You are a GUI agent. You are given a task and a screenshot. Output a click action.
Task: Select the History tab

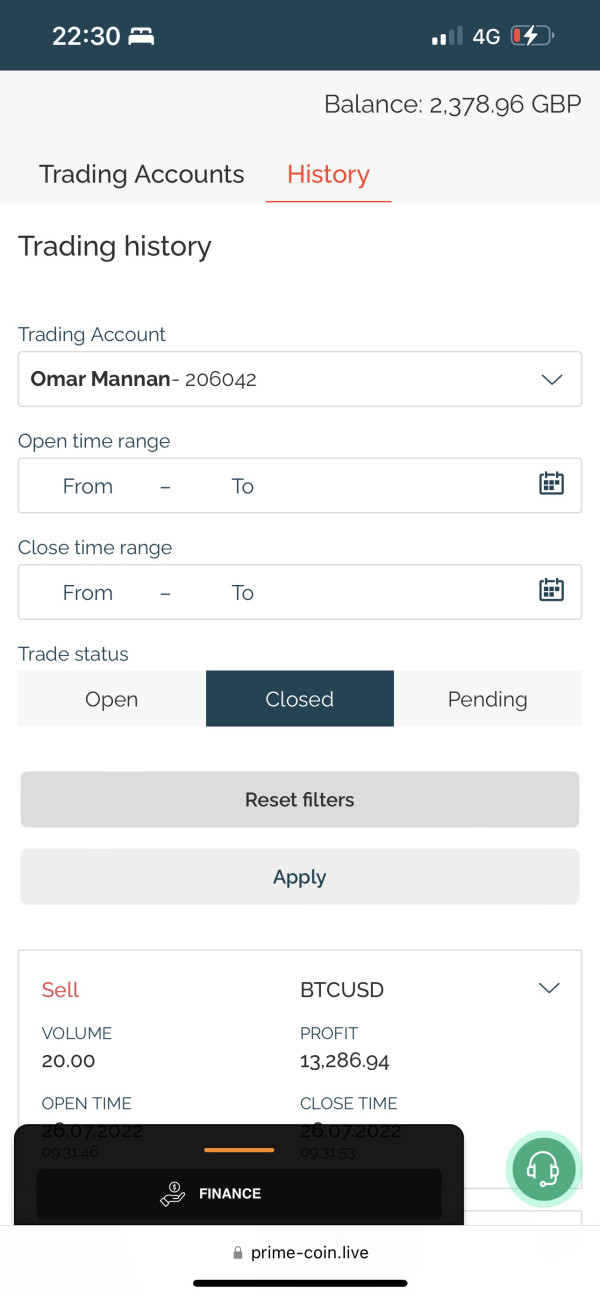[328, 174]
